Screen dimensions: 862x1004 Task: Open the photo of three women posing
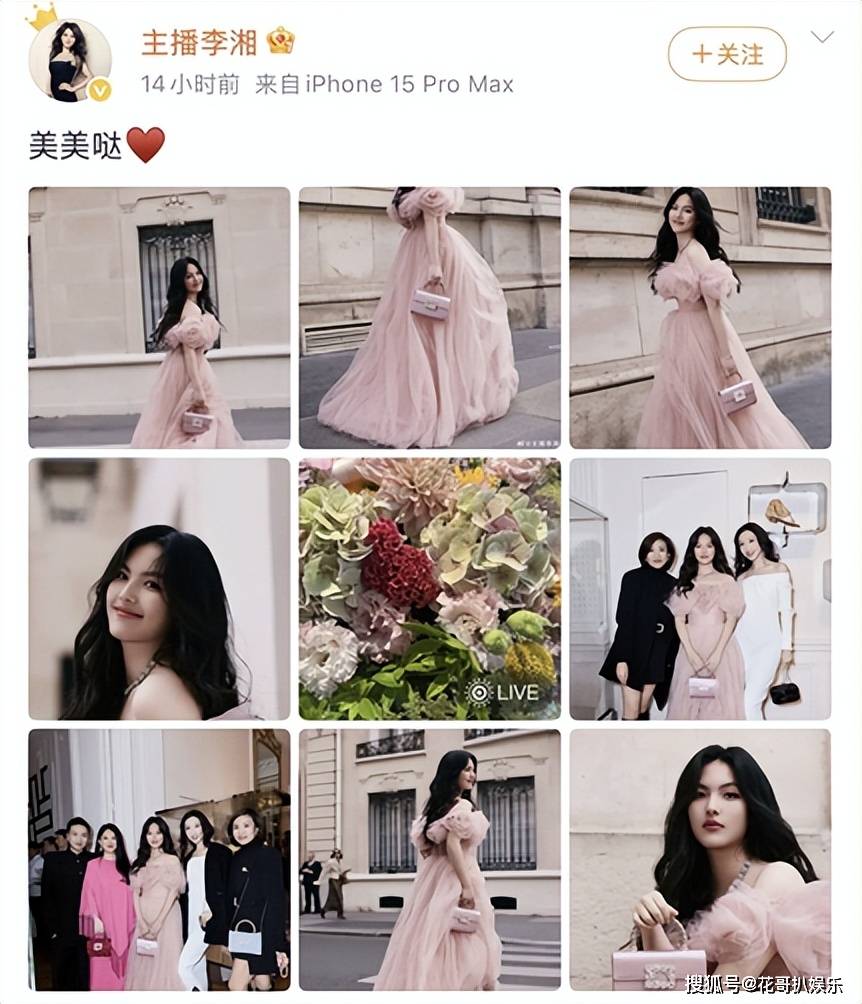(x=700, y=588)
